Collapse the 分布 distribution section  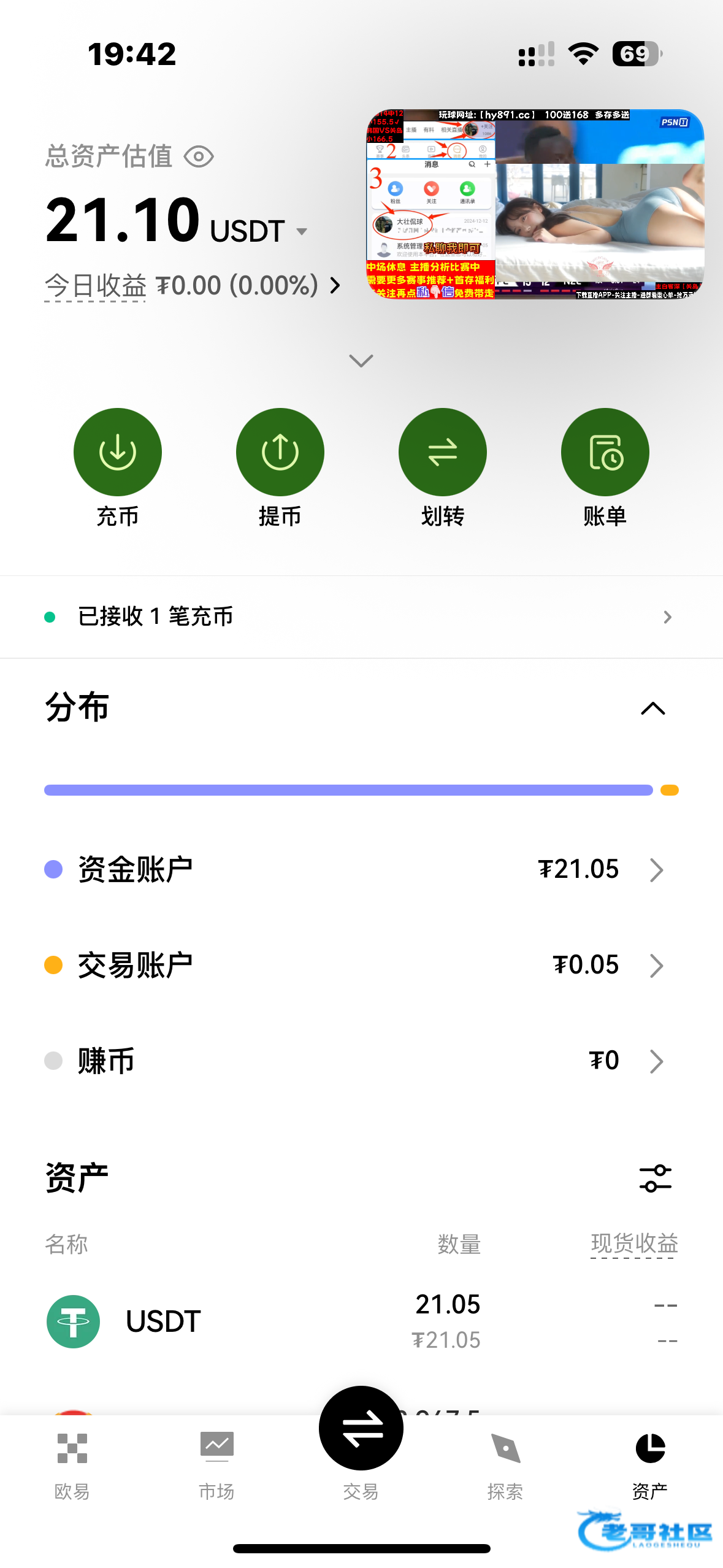(653, 709)
